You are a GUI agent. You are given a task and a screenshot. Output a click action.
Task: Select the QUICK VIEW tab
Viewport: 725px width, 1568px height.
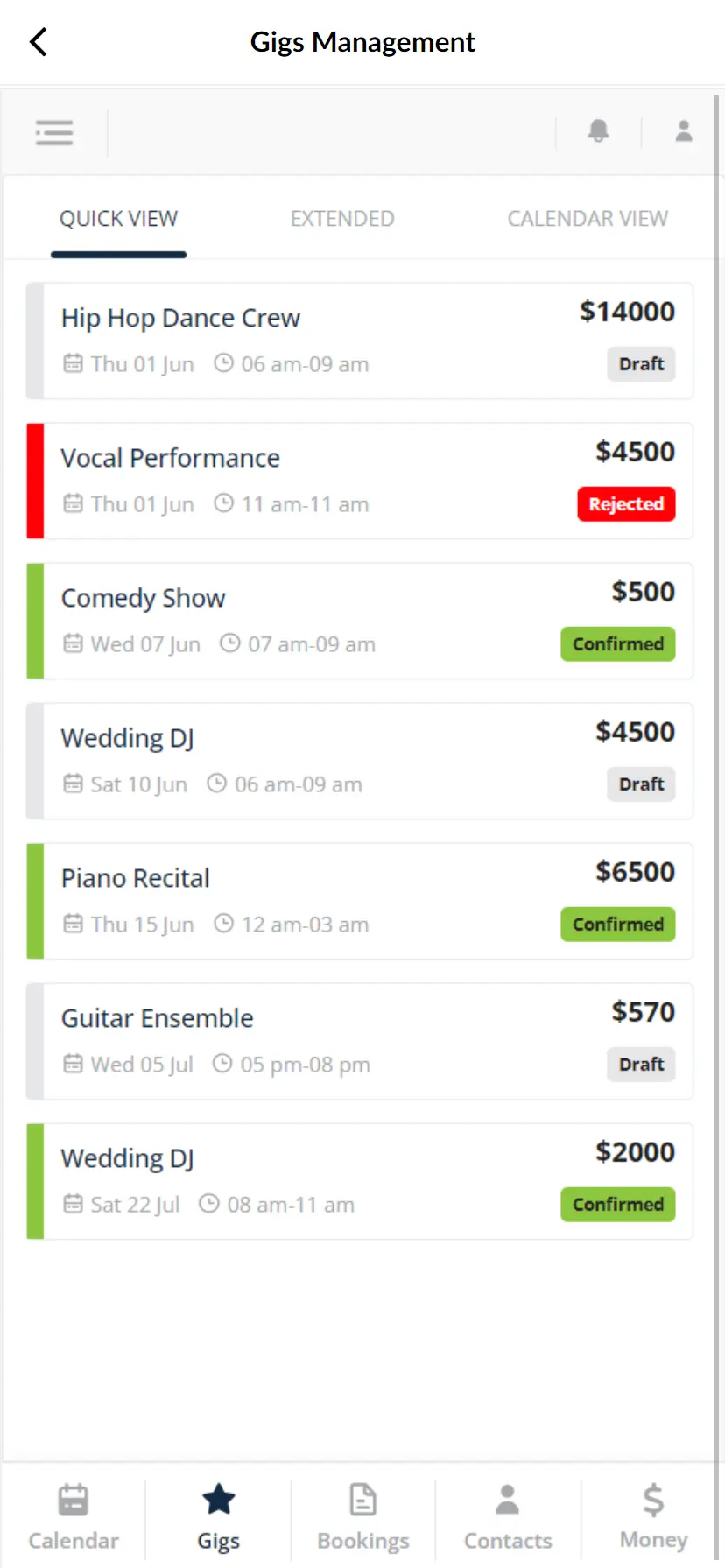[118, 219]
